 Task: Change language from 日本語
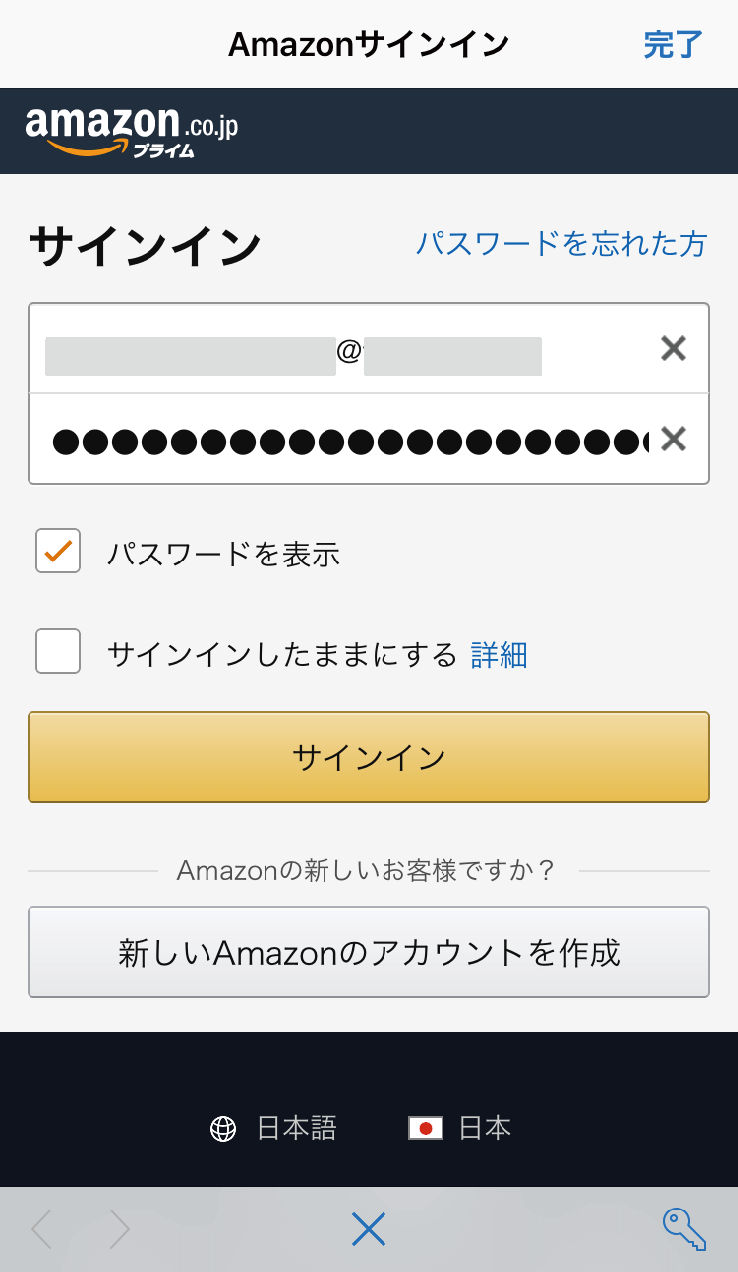[x=273, y=1129]
